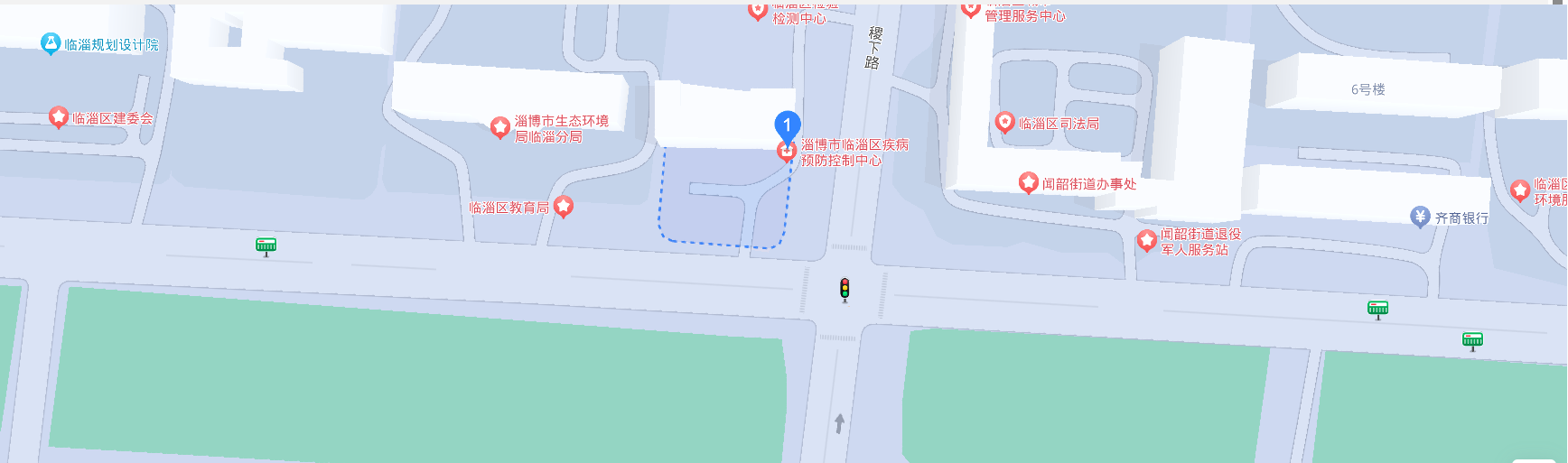This screenshot has height=463, width=1568.
Task: Tap 闻韶街道退役军人服务站 marker
Action: (1147, 240)
